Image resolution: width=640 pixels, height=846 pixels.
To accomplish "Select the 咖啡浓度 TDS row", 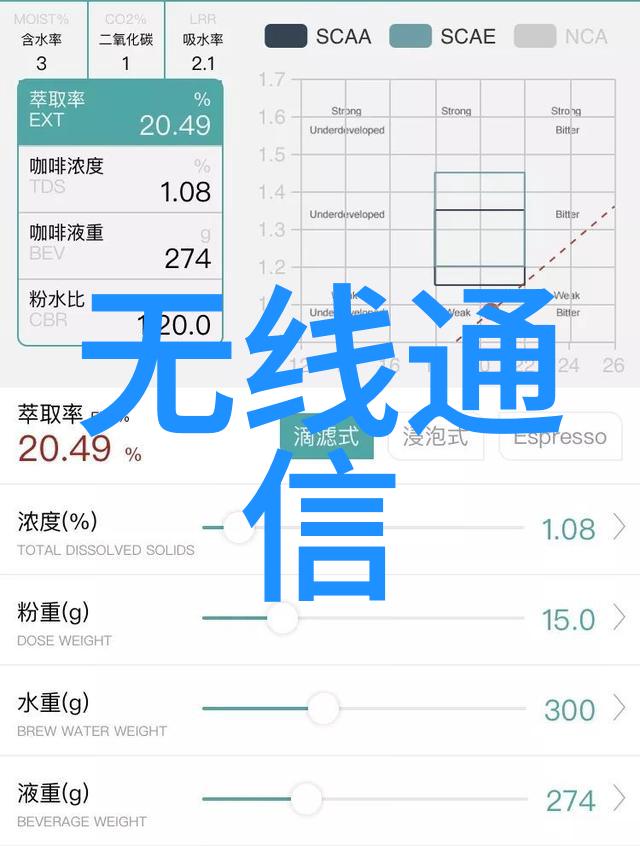I will [120, 178].
